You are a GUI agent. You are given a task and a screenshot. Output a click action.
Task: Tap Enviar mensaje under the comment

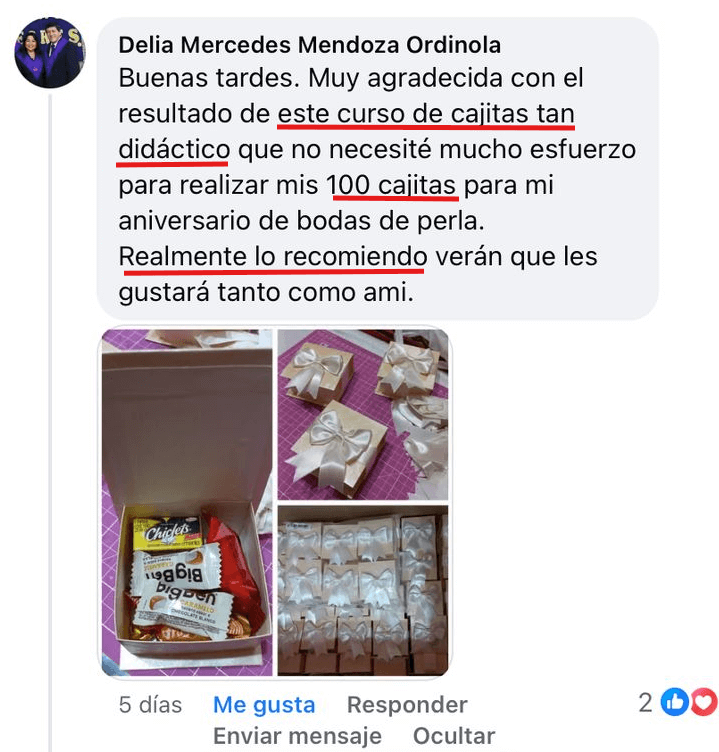[297, 737]
